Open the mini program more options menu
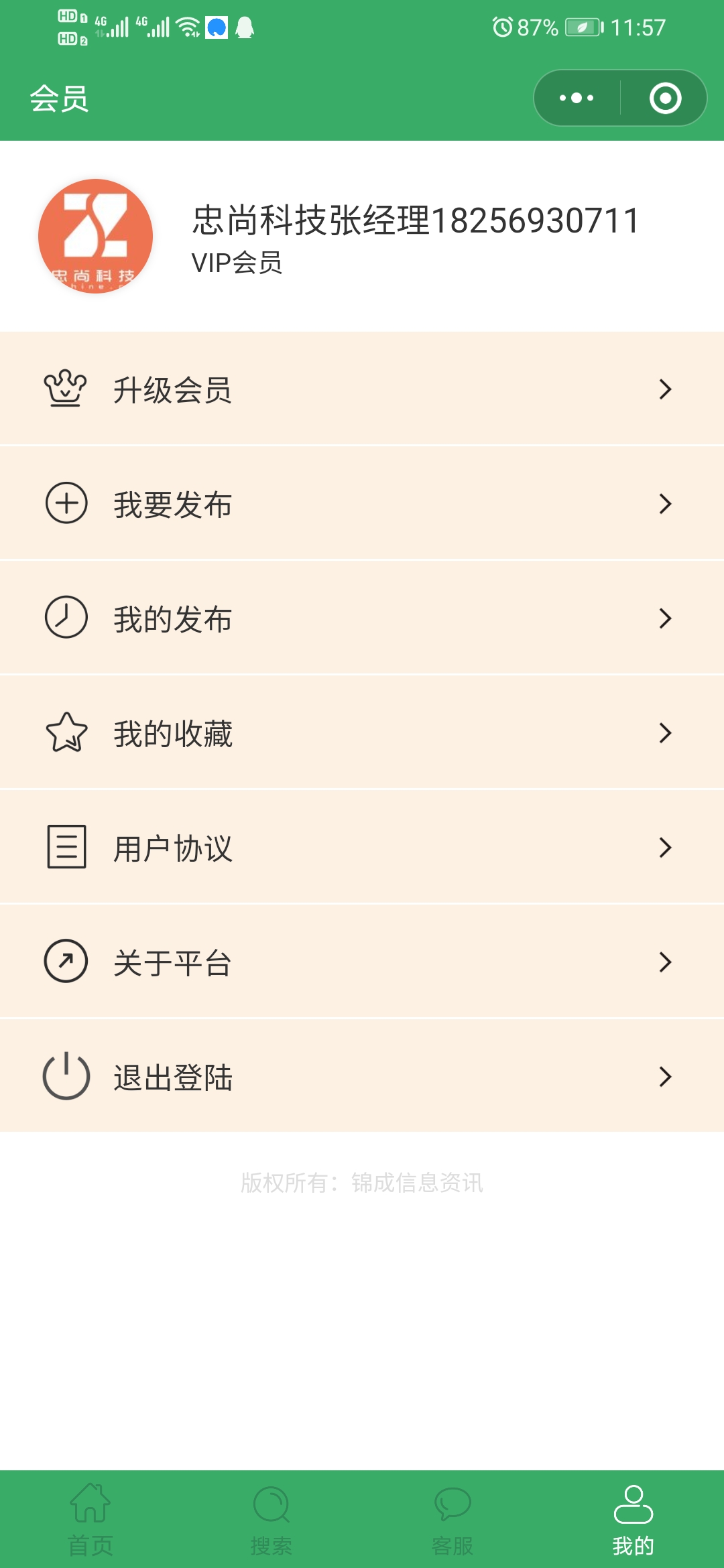The width and height of the screenshot is (724, 1568). click(x=577, y=98)
